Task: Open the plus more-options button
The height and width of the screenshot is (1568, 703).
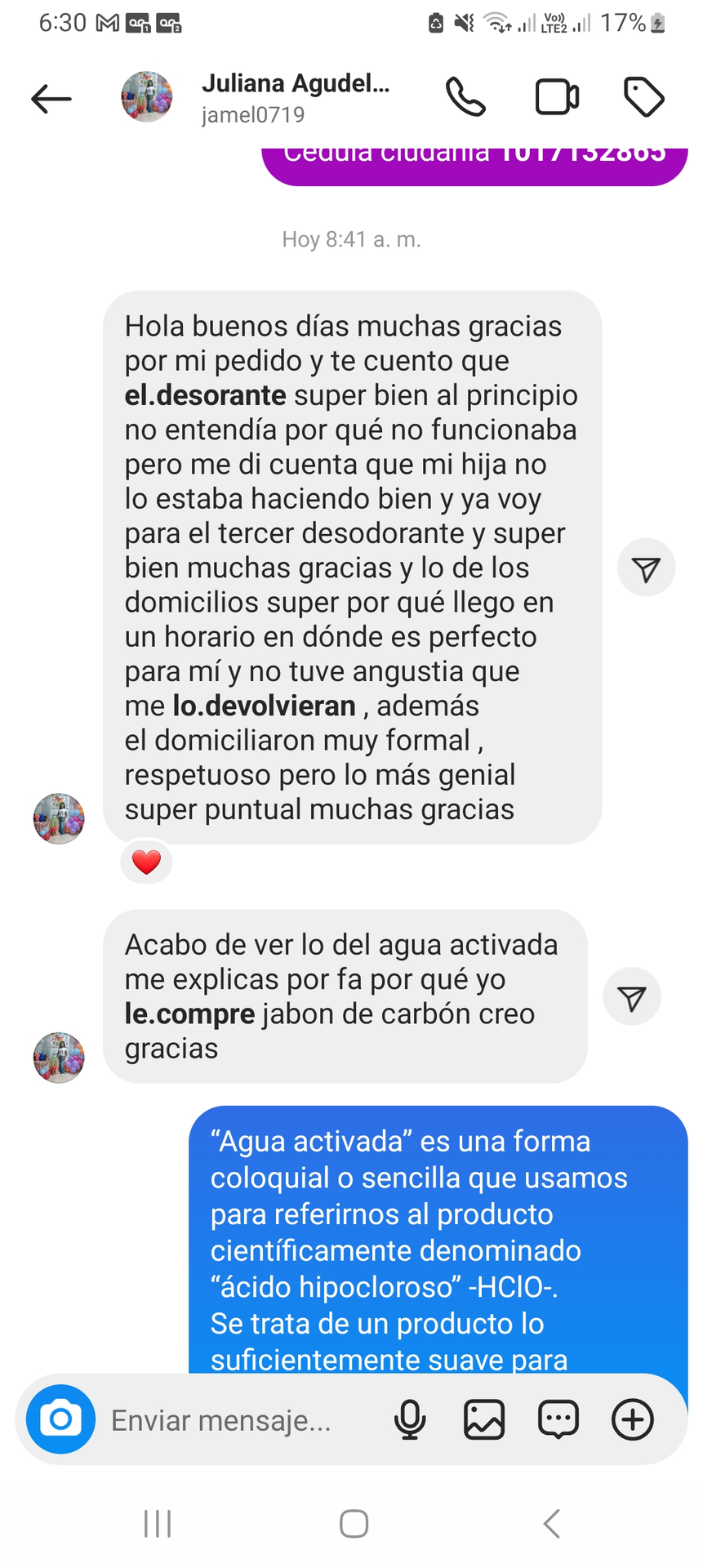Action: 633,1419
